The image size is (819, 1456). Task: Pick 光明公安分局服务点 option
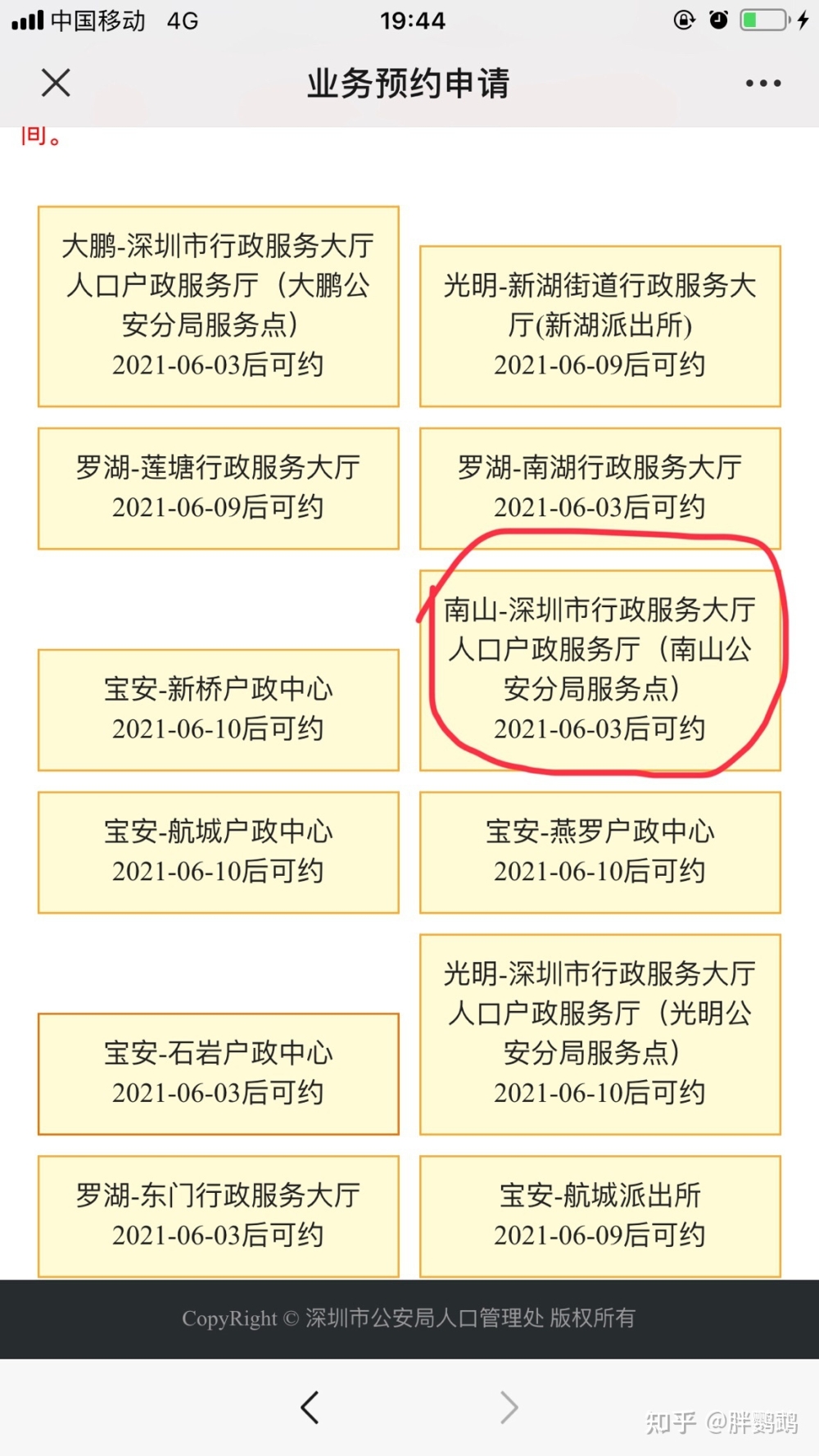[600, 1034]
